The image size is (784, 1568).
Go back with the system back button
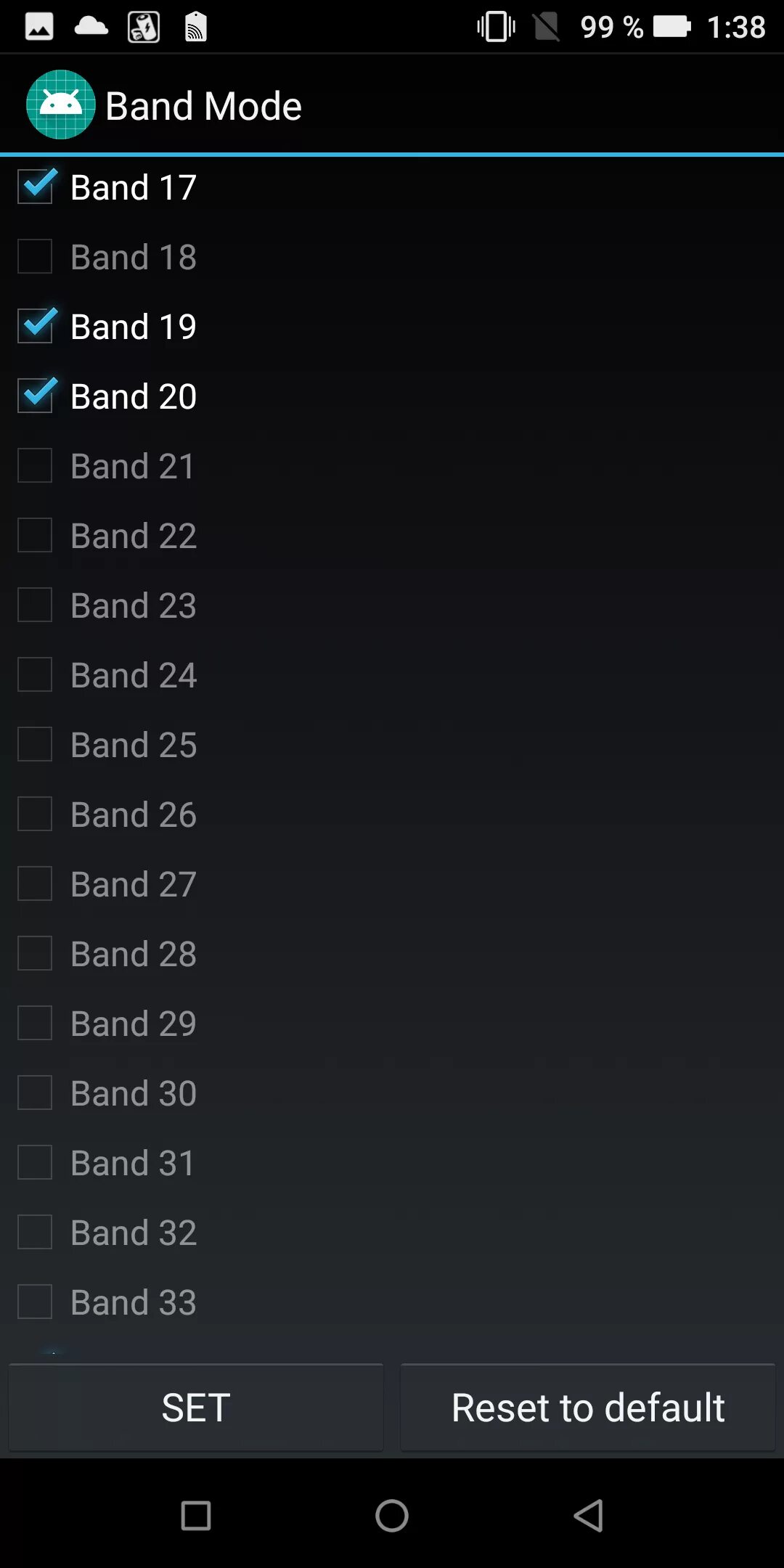click(x=588, y=1516)
